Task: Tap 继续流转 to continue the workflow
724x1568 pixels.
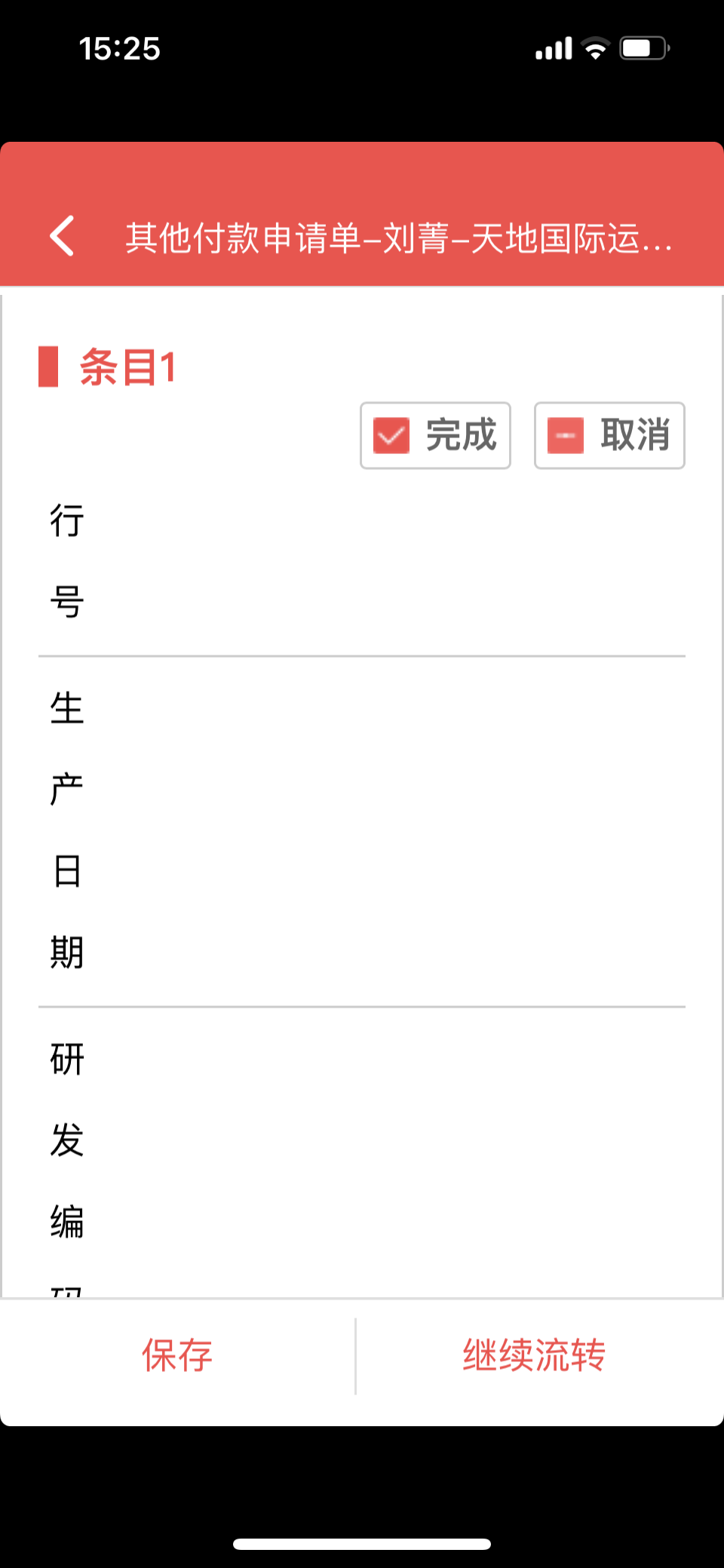Action: 534,1355
